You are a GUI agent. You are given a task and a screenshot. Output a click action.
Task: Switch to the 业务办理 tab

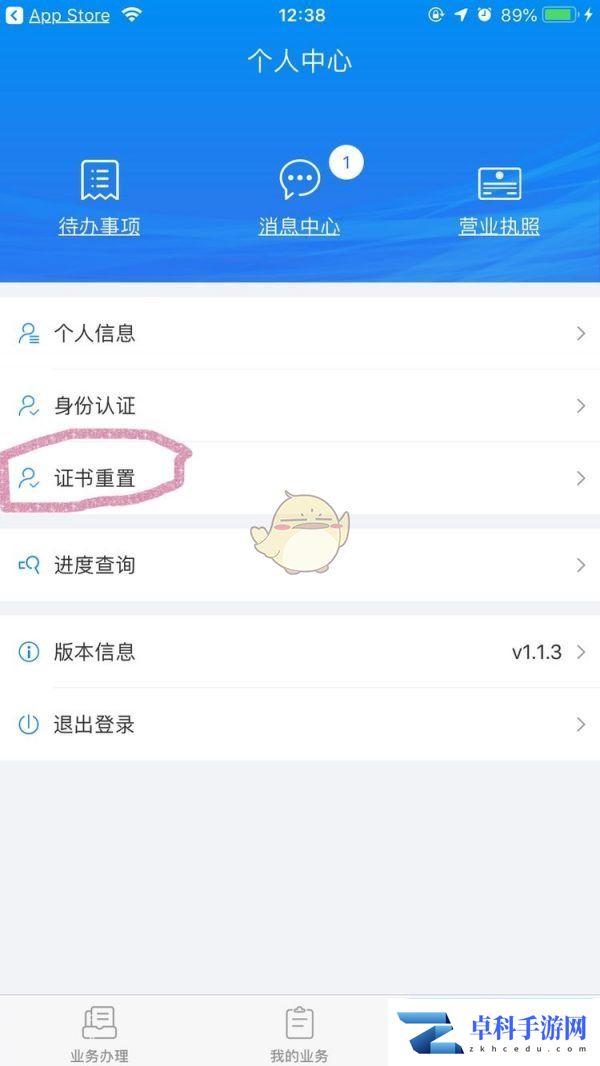(x=99, y=1033)
